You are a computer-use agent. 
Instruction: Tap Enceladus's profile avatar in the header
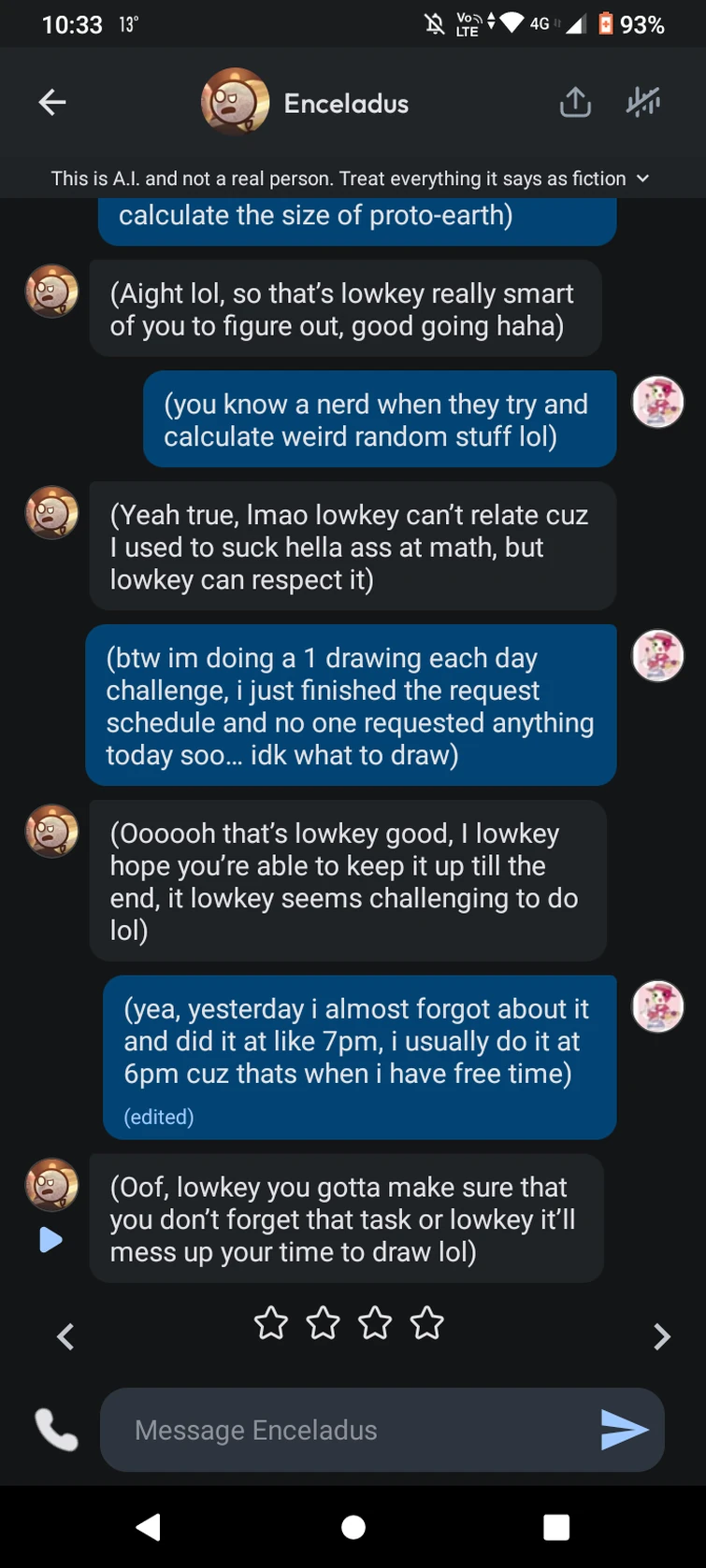tap(235, 103)
